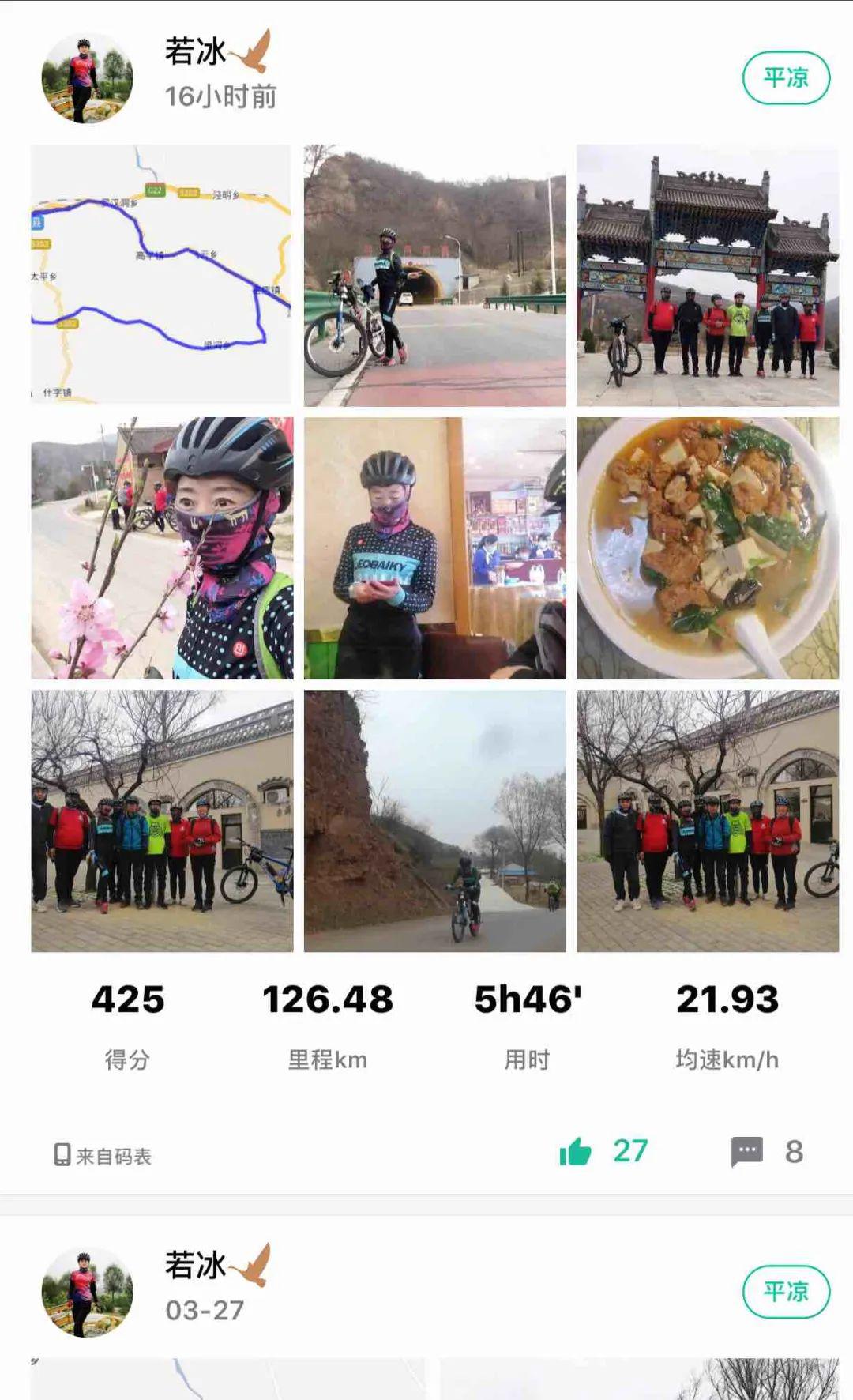Open the last group photo in the grid
Screen dimensions: 853x1400
[x=707, y=821]
